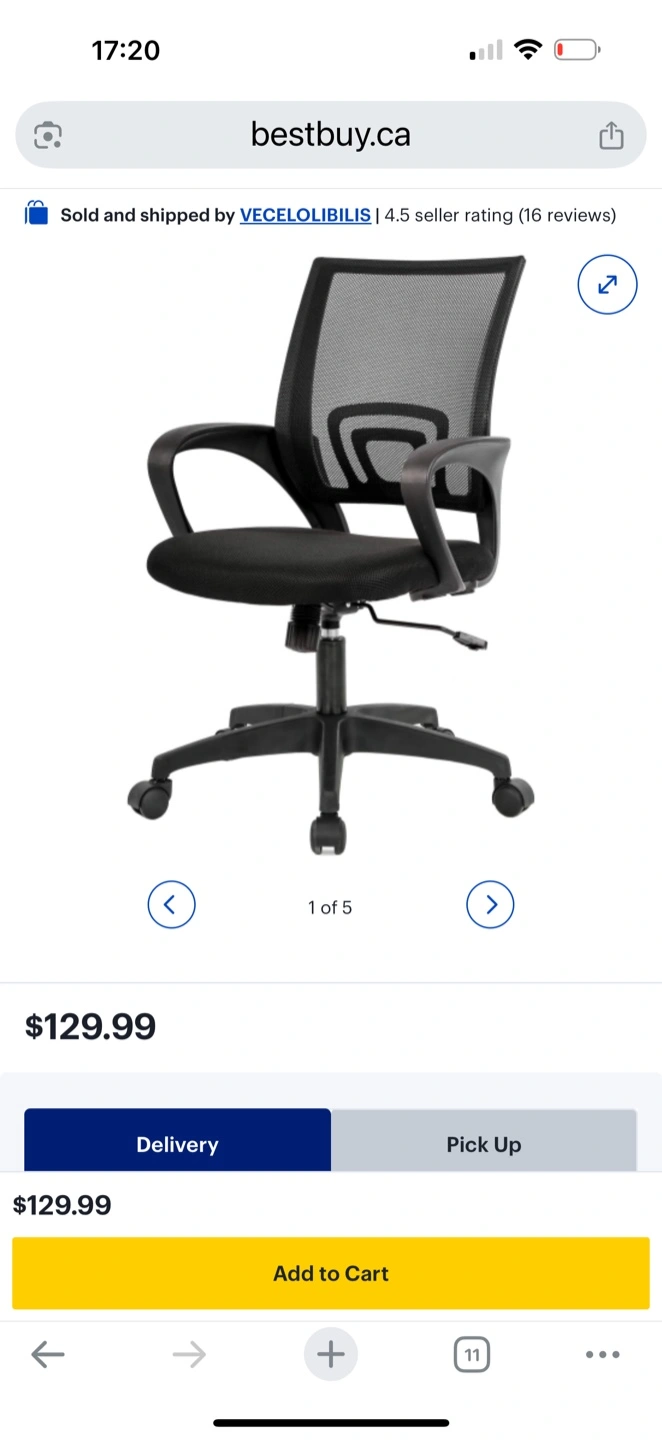Open the browser overflow menu

pos(602,1355)
